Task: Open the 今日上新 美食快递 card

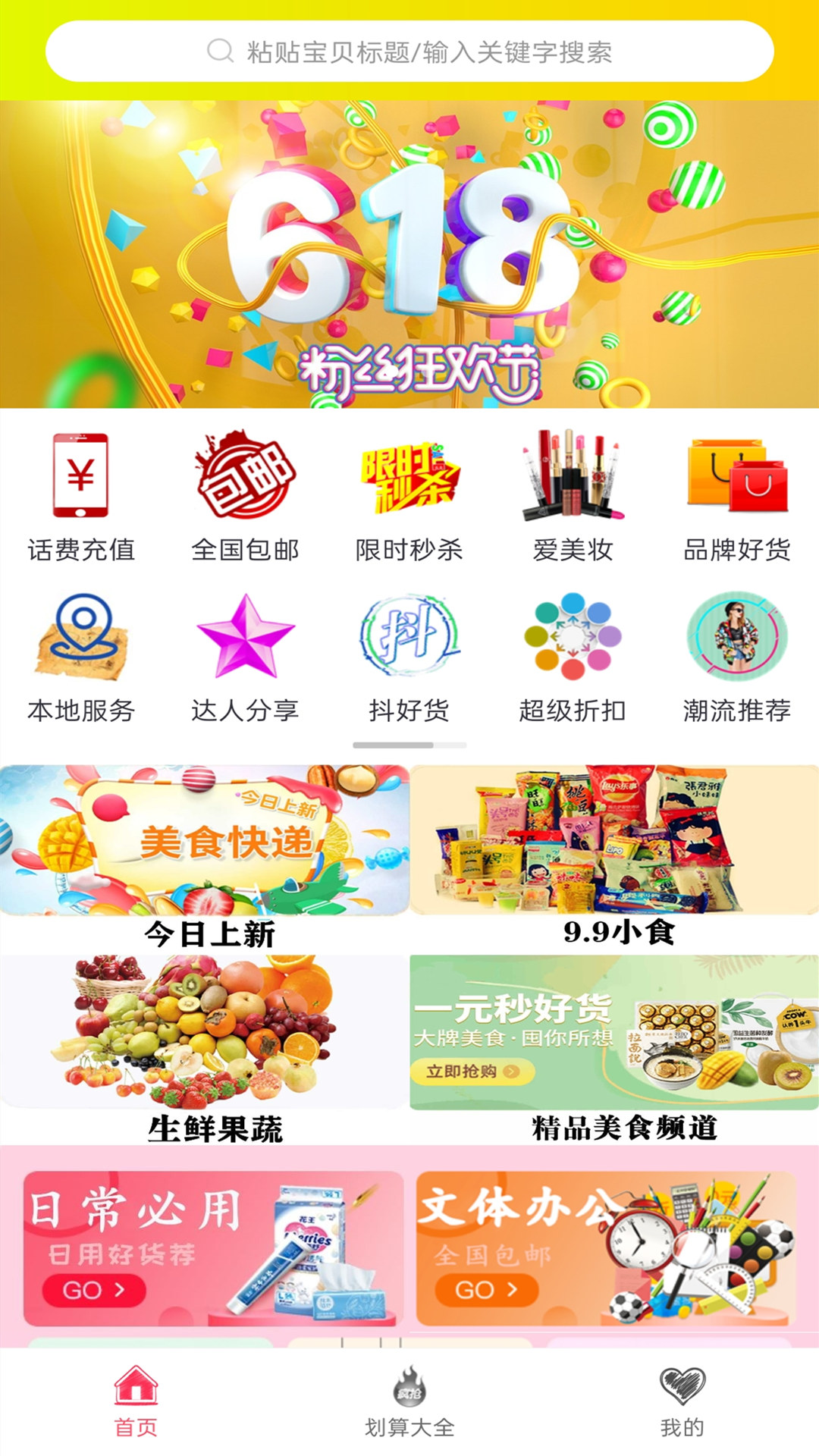Action: pyautogui.click(x=205, y=857)
